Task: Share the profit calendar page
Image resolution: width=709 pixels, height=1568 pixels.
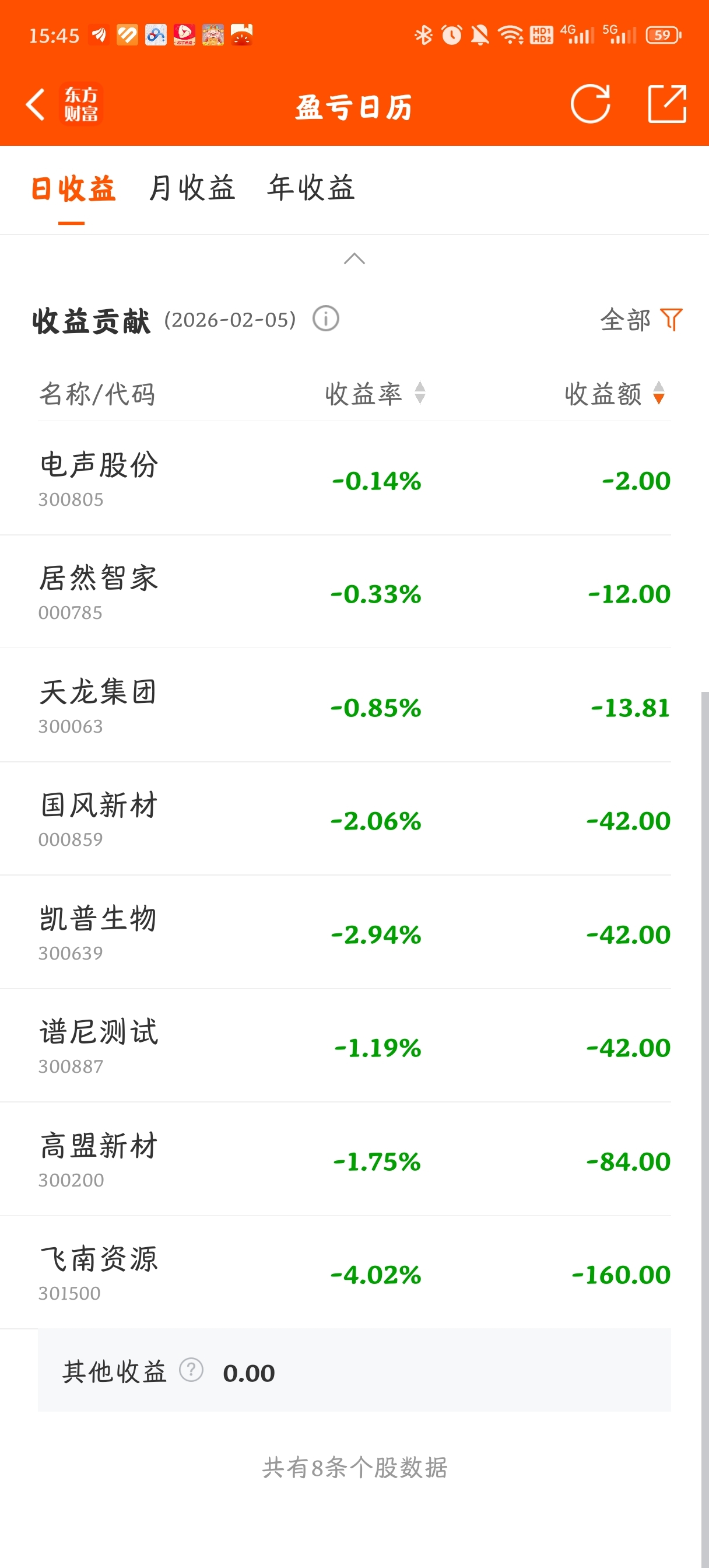Action: click(x=667, y=104)
